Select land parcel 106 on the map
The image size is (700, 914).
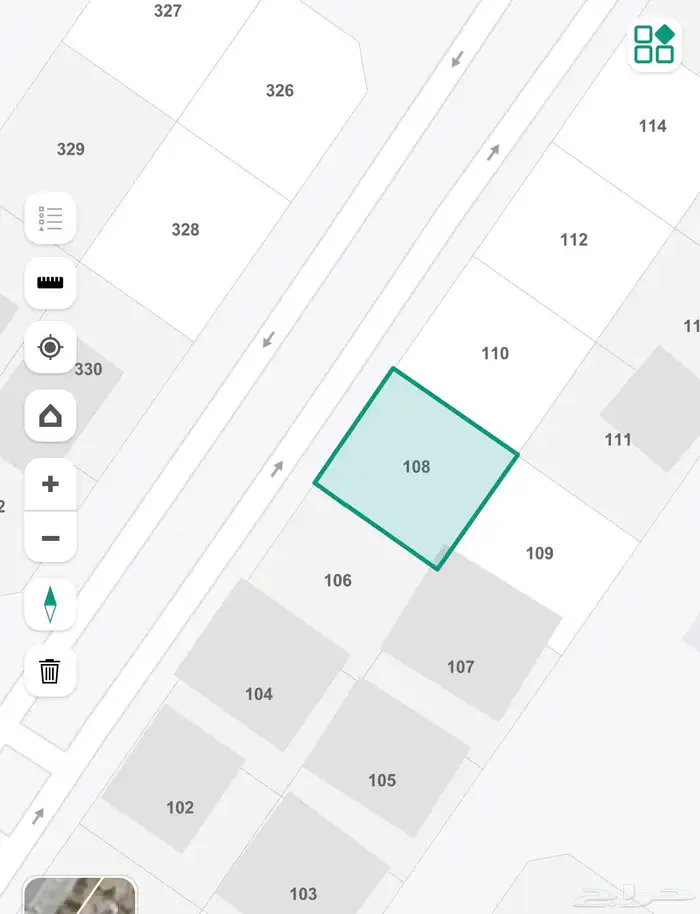coord(337,580)
